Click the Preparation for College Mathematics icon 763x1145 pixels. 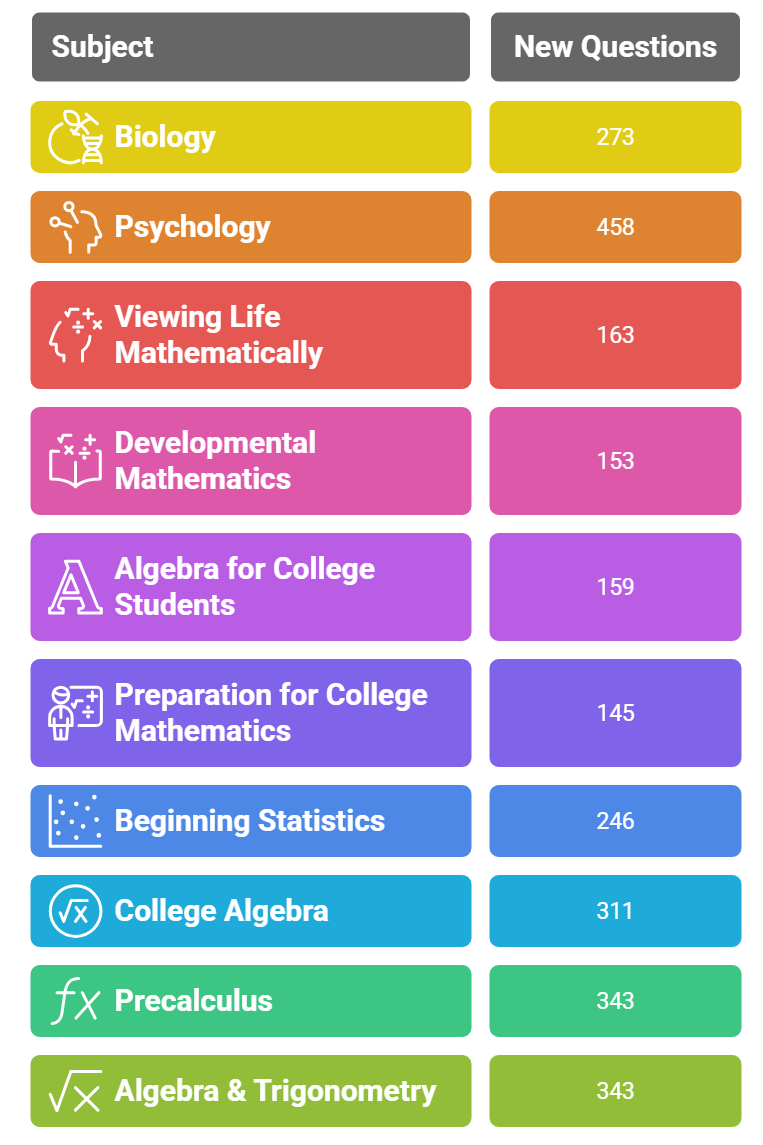coord(72,712)
